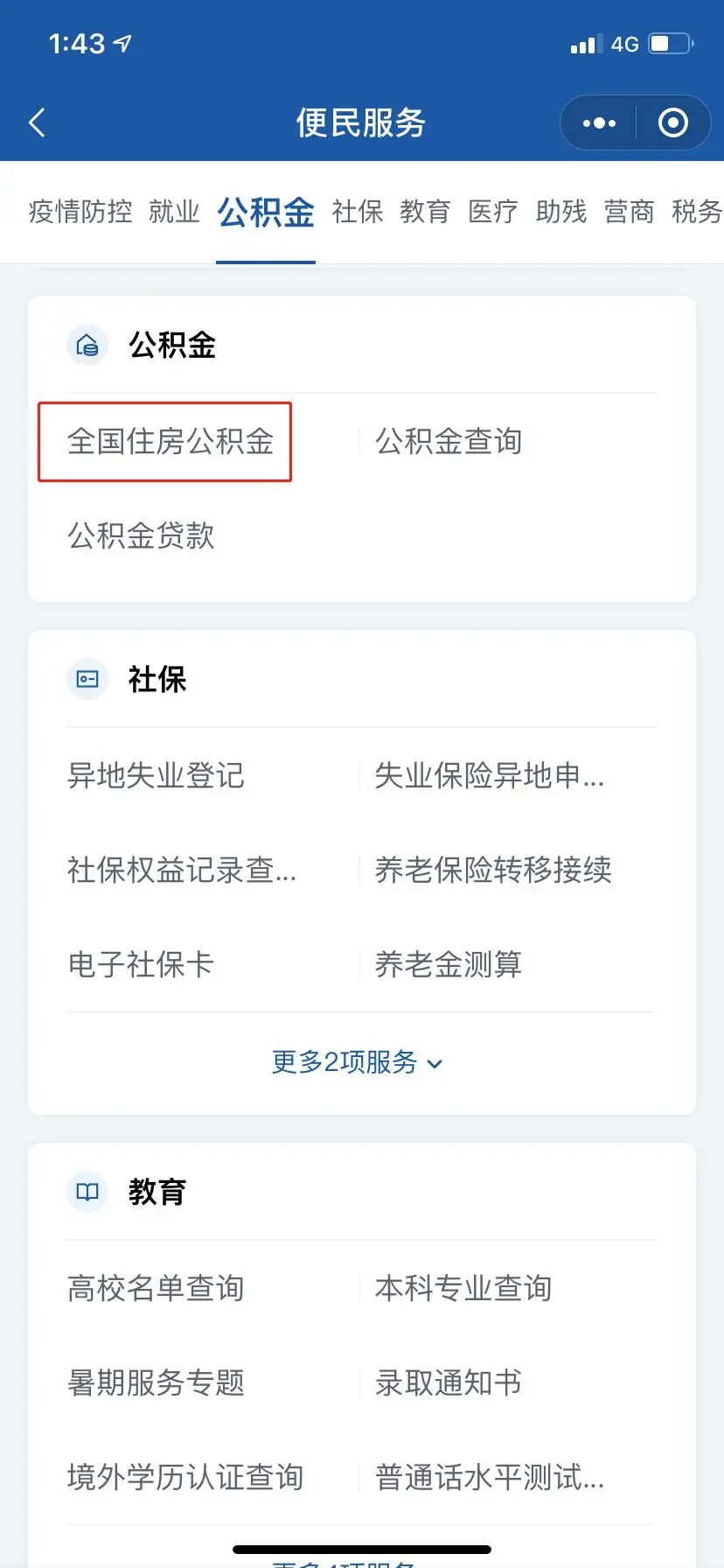Switch to the 社保 tab
The height and width of the screenshot is (1568, 724).
click(357, 212)
